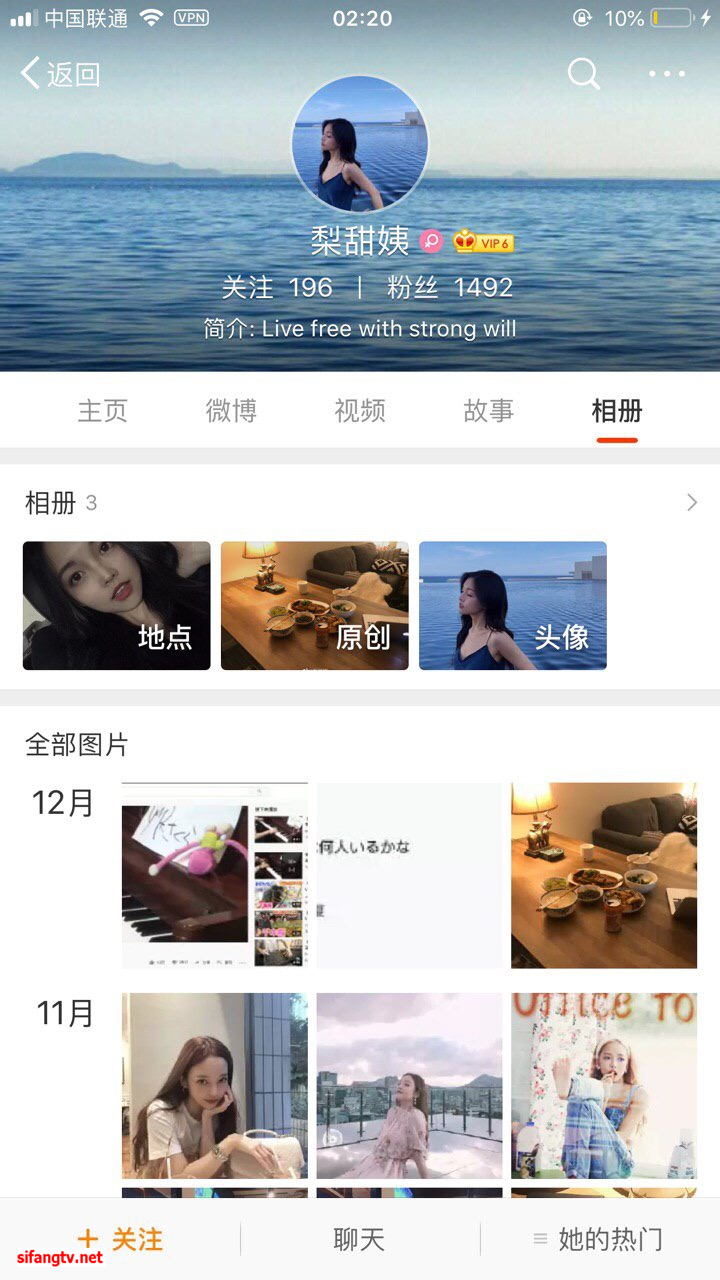Image resolution: width=720 pixels, height=1280 pixels.
Task: Open the 头像 album
Action: pyautogui.click(x=513, y=606)
